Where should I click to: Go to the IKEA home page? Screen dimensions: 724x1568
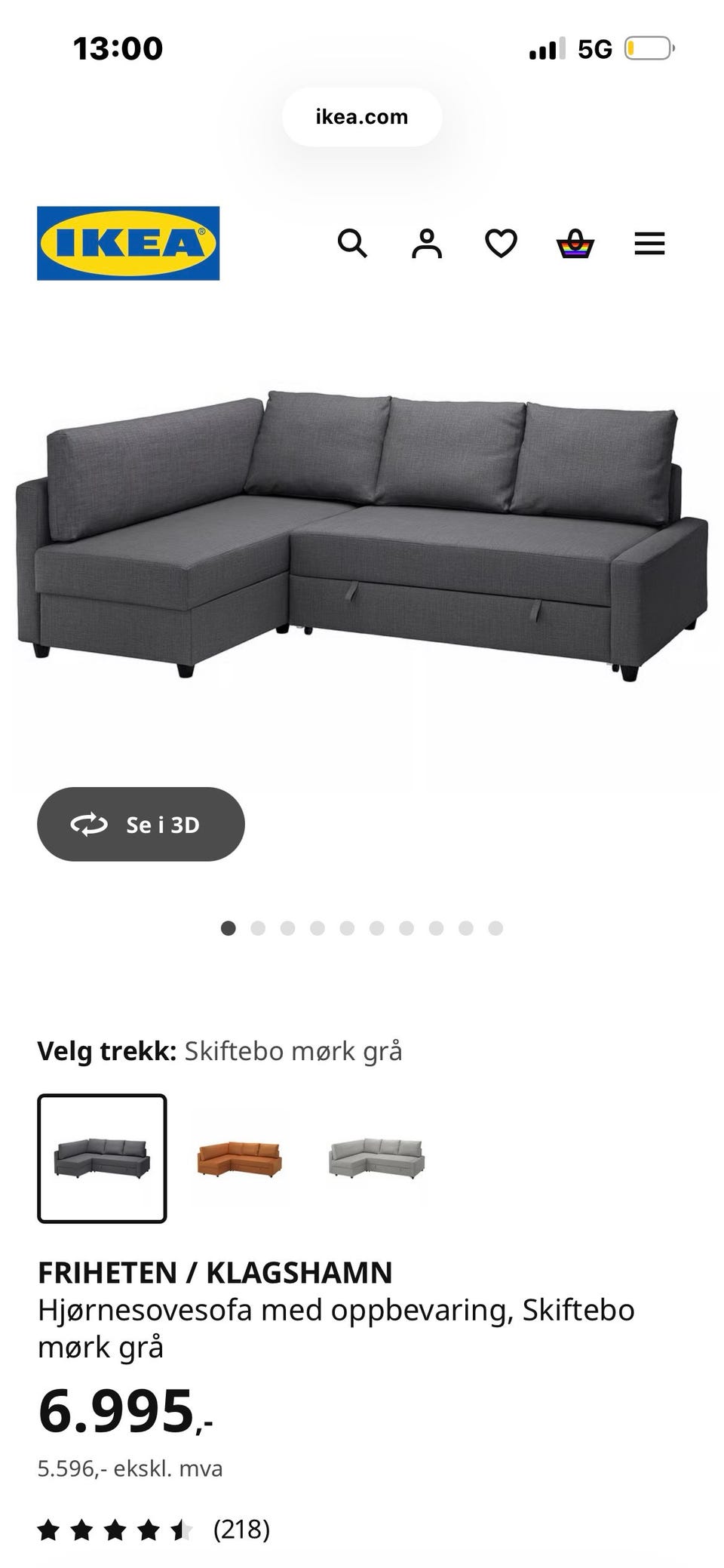click(x=128, y=243)
